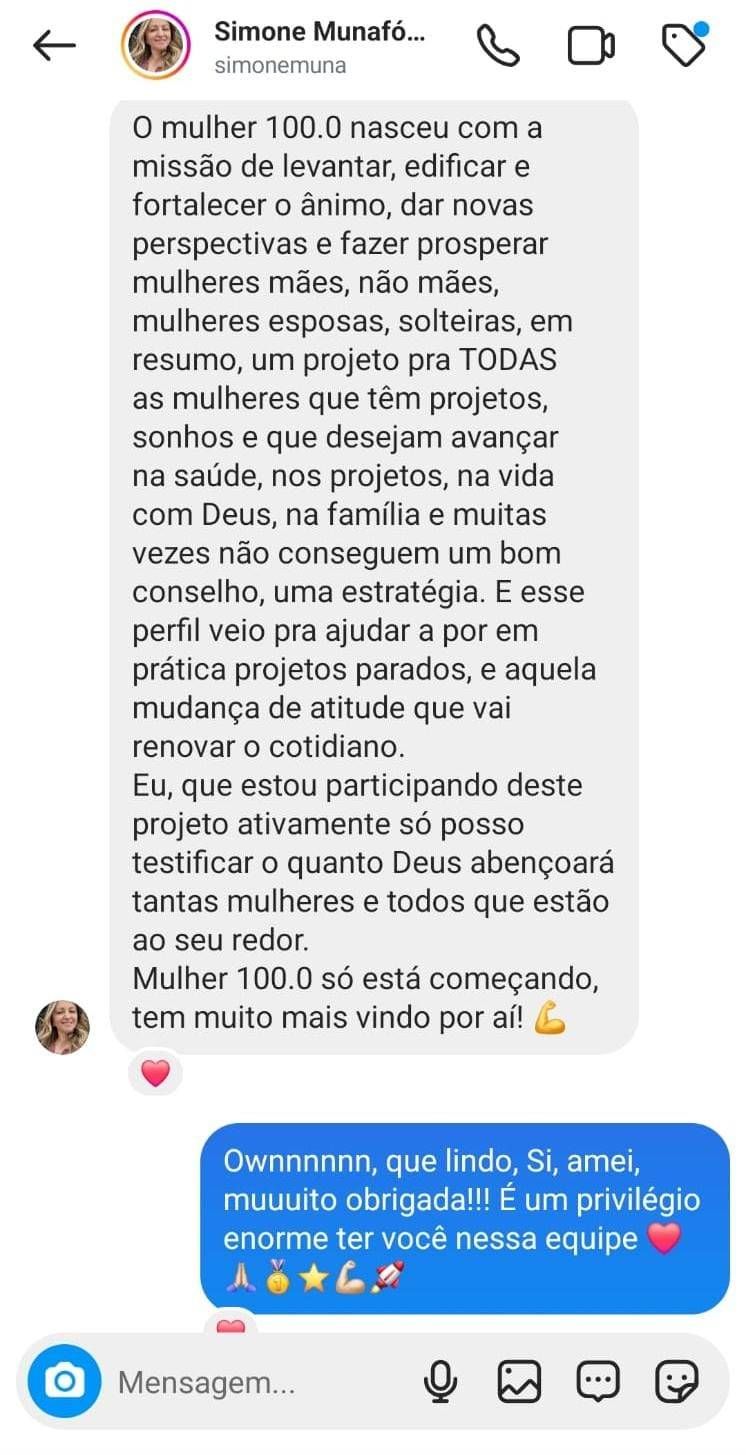Go back to the inbox

coord(54,46)
